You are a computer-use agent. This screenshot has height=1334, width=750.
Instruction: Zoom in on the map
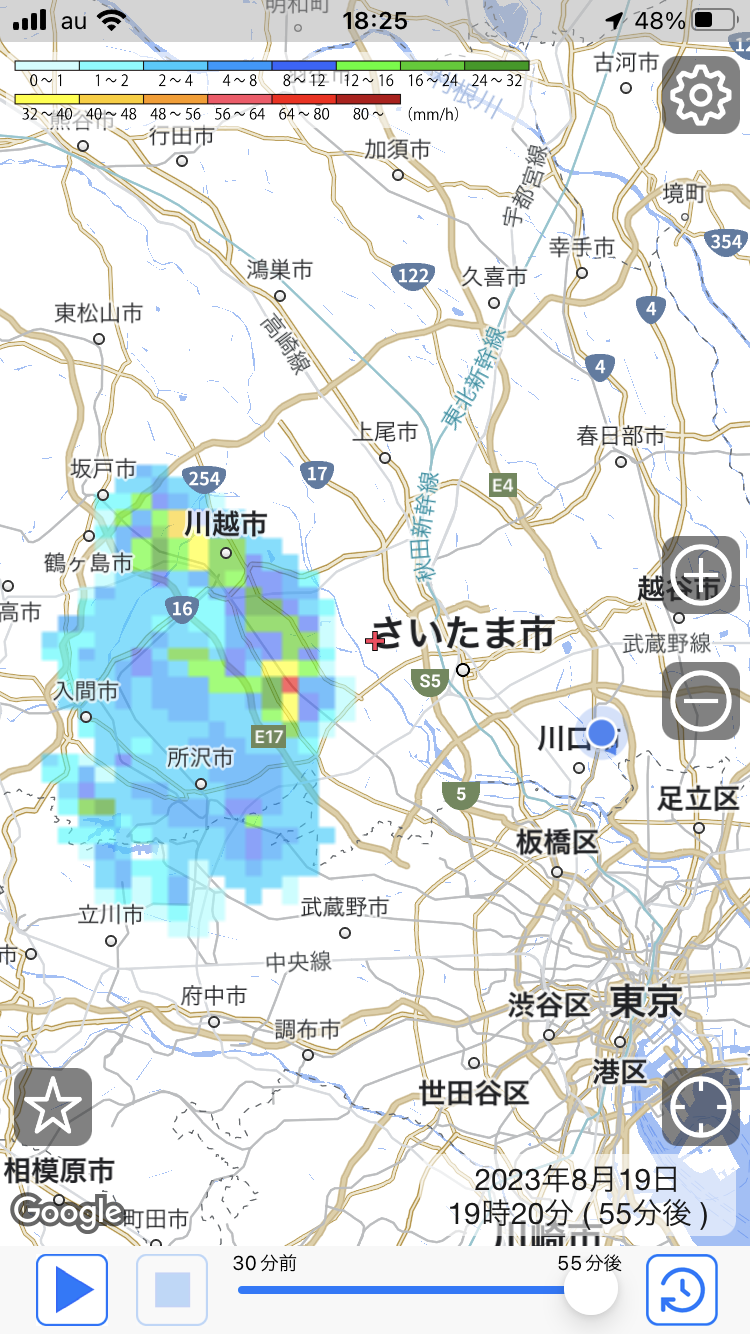pyautogui.click(x=701, y=575)
